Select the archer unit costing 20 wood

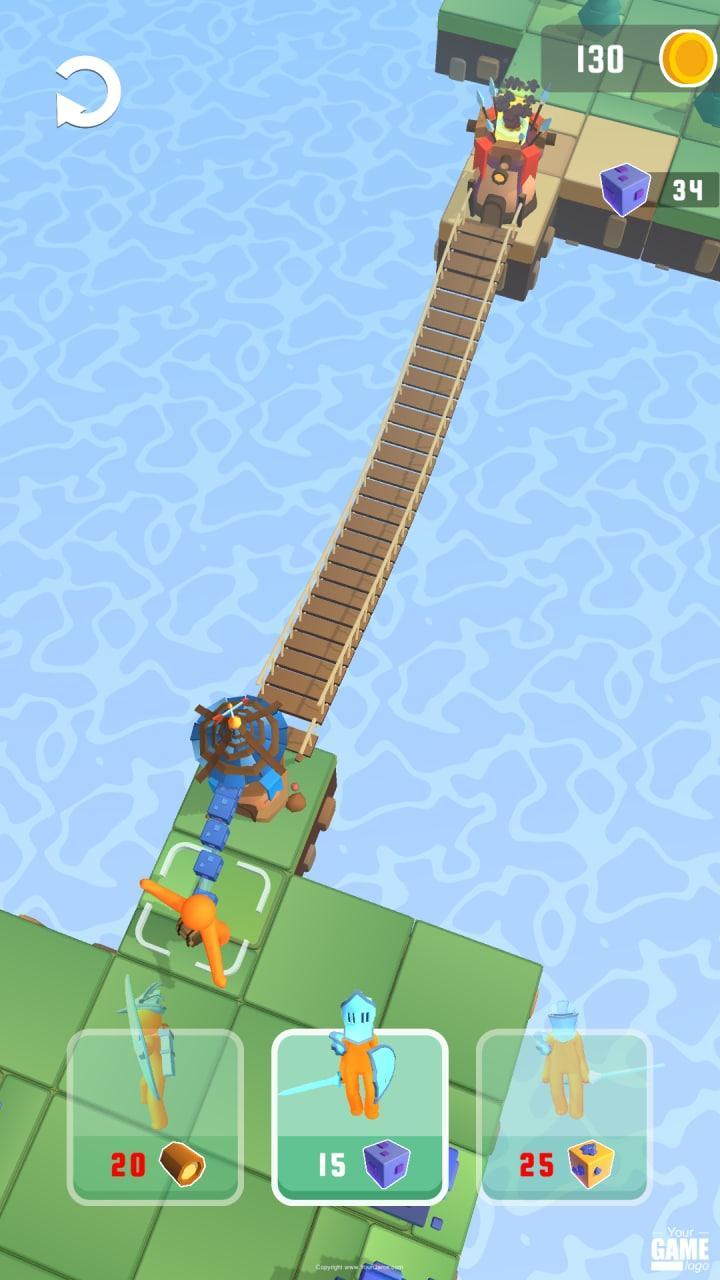[x=155, y=1116]
